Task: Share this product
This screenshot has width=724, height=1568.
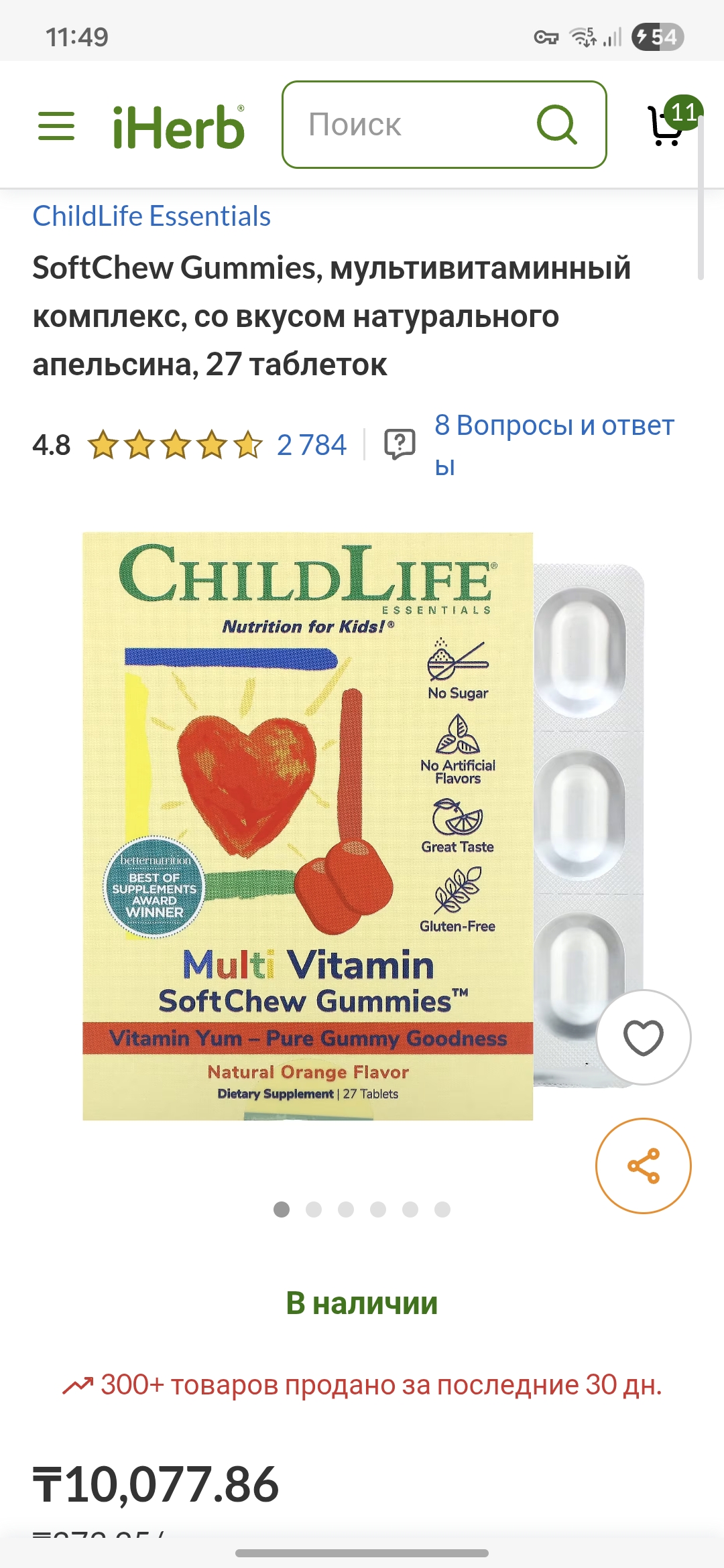Action: tap(643, 1166)
